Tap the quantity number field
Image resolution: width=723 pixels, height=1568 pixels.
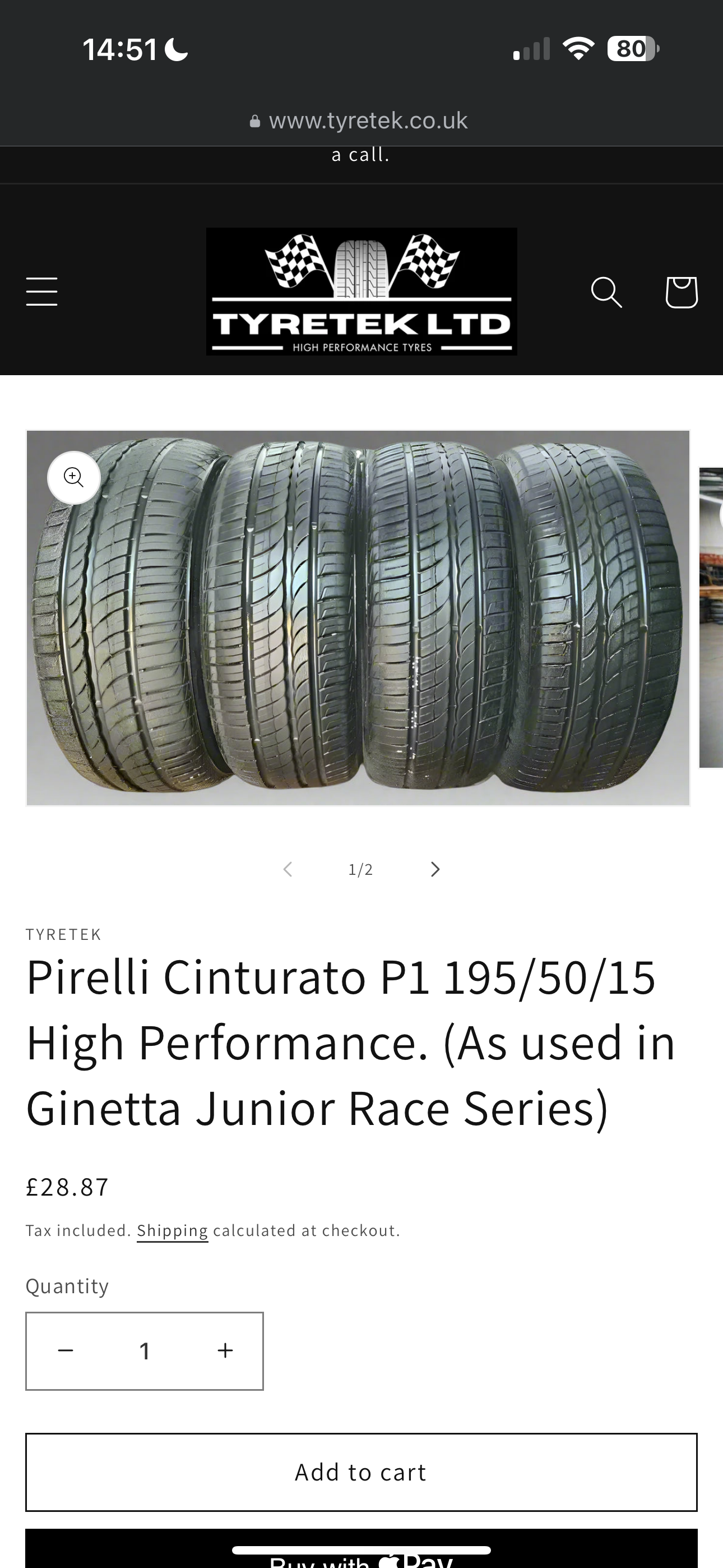click(145, 1351)
